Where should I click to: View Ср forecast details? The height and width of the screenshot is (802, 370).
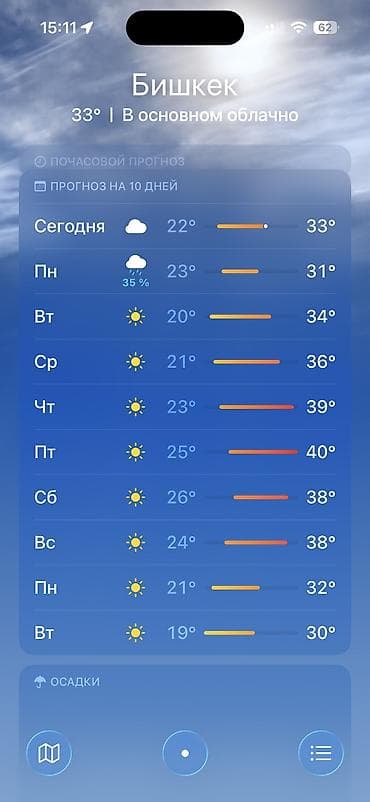pyautogui.click(x=185, y=362)
